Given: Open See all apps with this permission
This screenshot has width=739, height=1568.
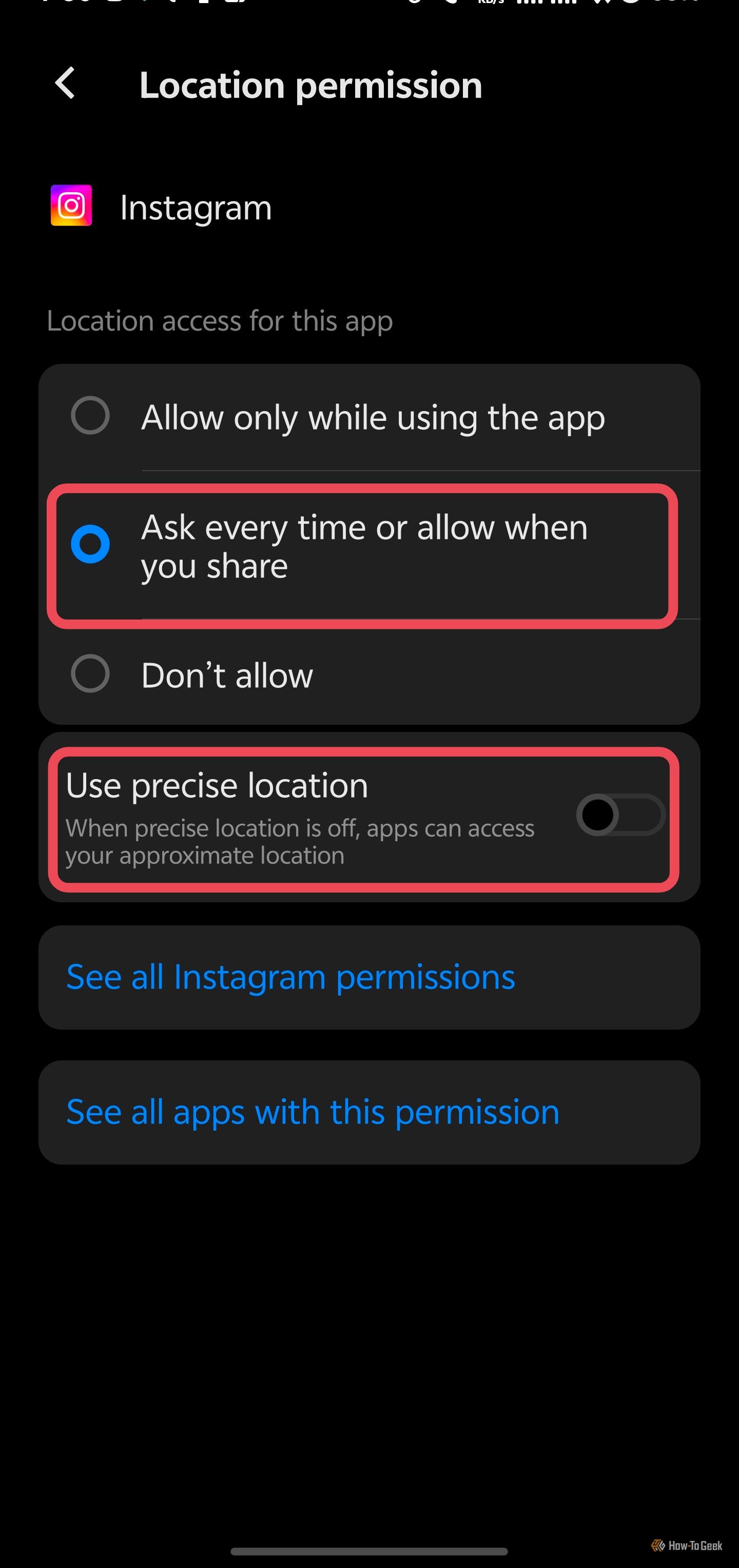Looking at the screenshot, I should point(369,1113).
